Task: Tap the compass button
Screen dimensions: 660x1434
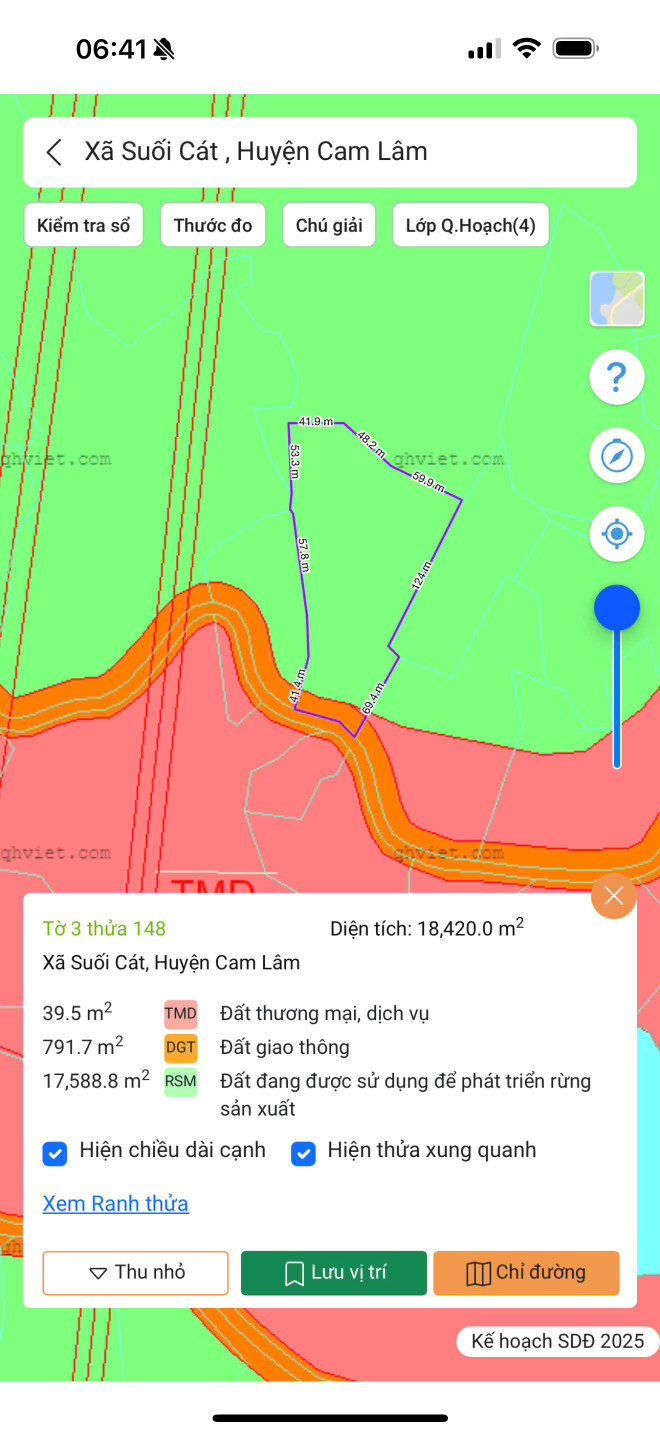Action: [x=617, y=455]
